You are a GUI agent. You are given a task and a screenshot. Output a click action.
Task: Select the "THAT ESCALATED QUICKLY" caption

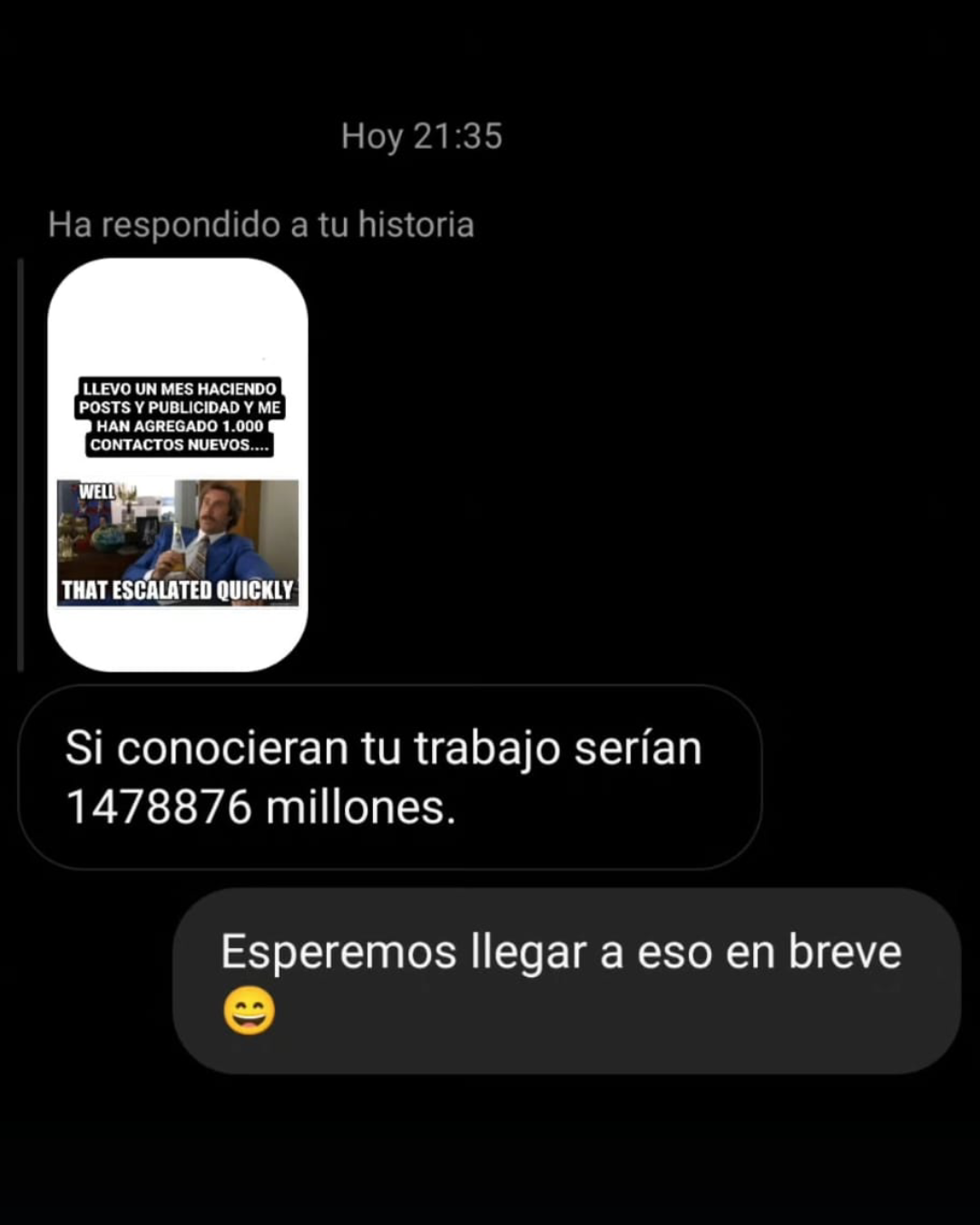(x=175, y=588)
